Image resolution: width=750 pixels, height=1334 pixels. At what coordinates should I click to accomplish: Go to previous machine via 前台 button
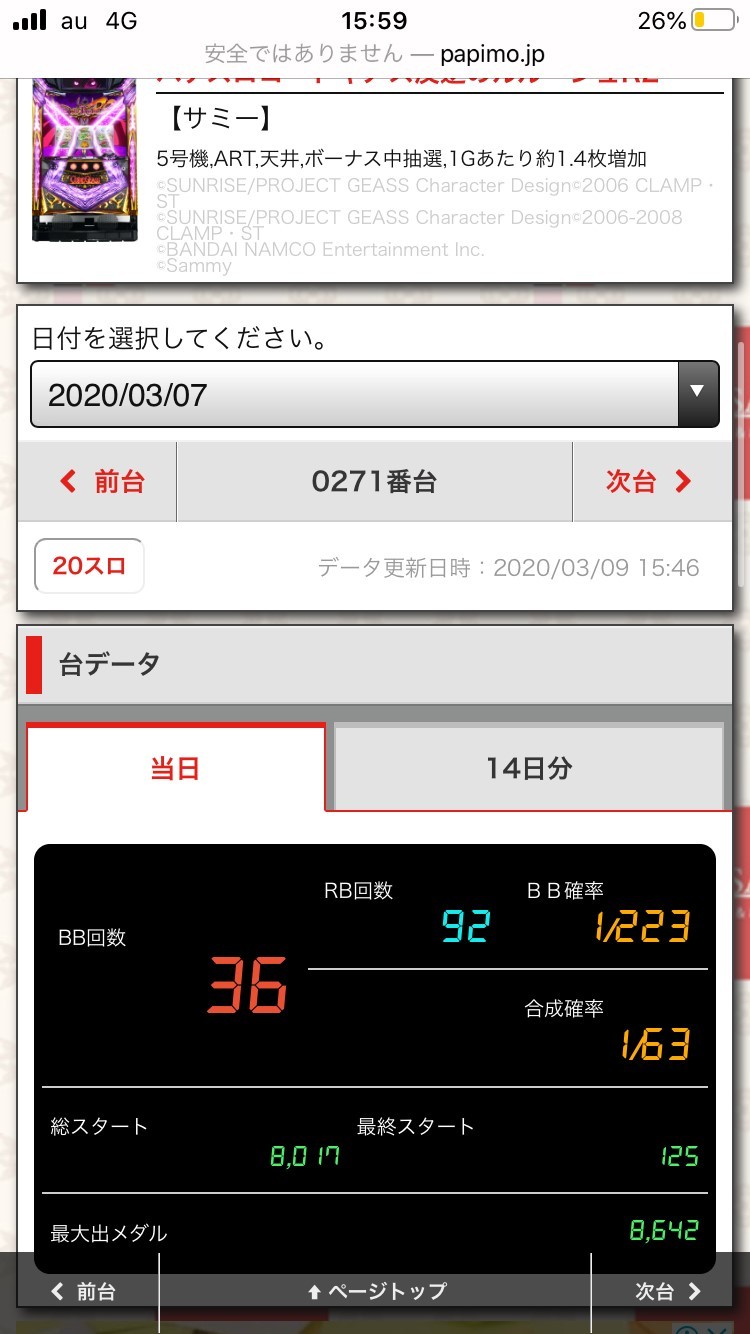coord(97,482)
